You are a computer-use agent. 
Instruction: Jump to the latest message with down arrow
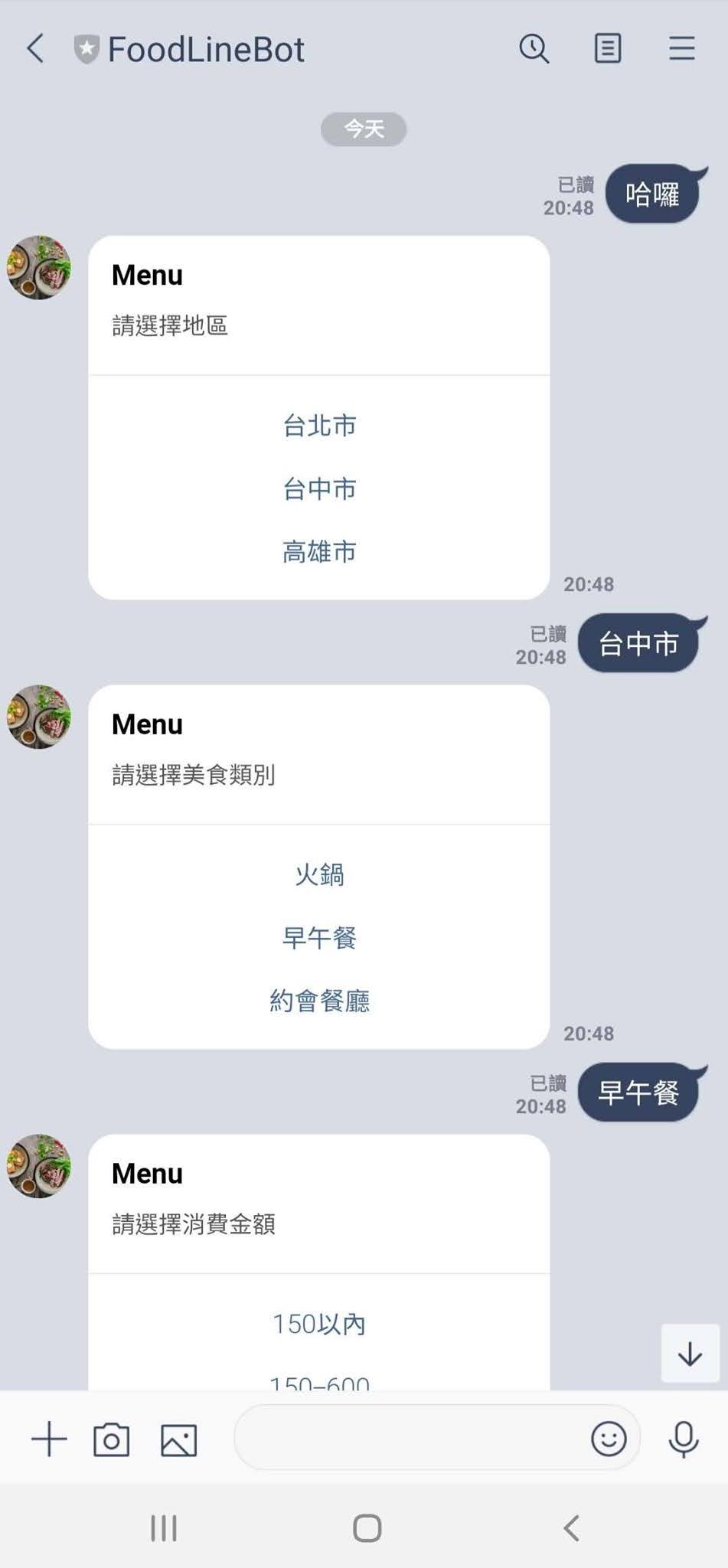click(690, 1354)
